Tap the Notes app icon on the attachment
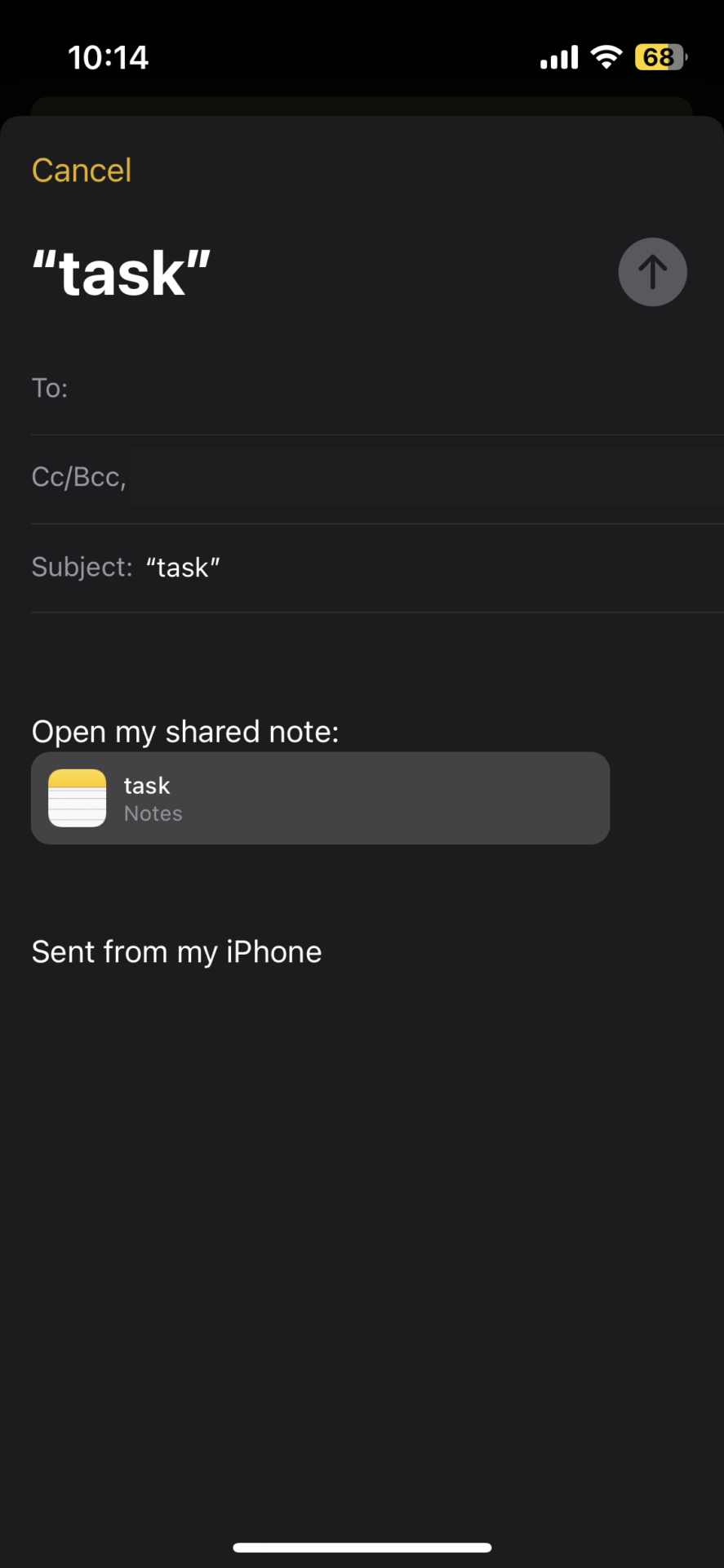Screen dimensions: 724x1568 pos(77,798)
